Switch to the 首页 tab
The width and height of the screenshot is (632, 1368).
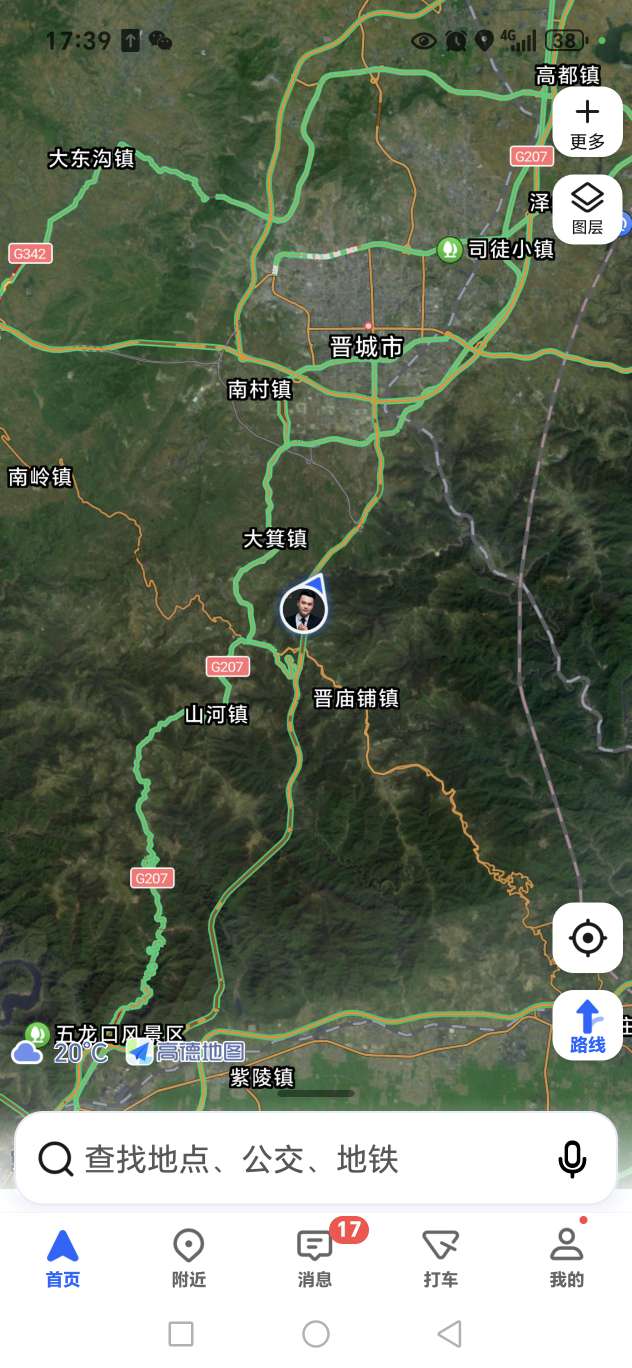point(63,1258)
